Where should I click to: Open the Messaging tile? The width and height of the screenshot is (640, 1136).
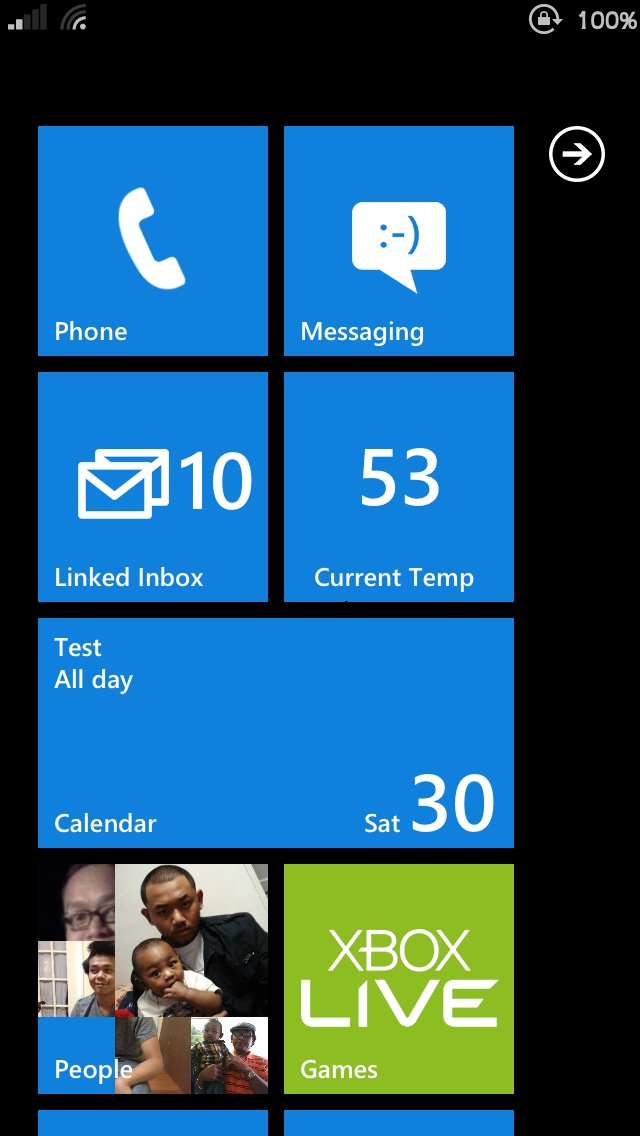[x=399, y=241]
